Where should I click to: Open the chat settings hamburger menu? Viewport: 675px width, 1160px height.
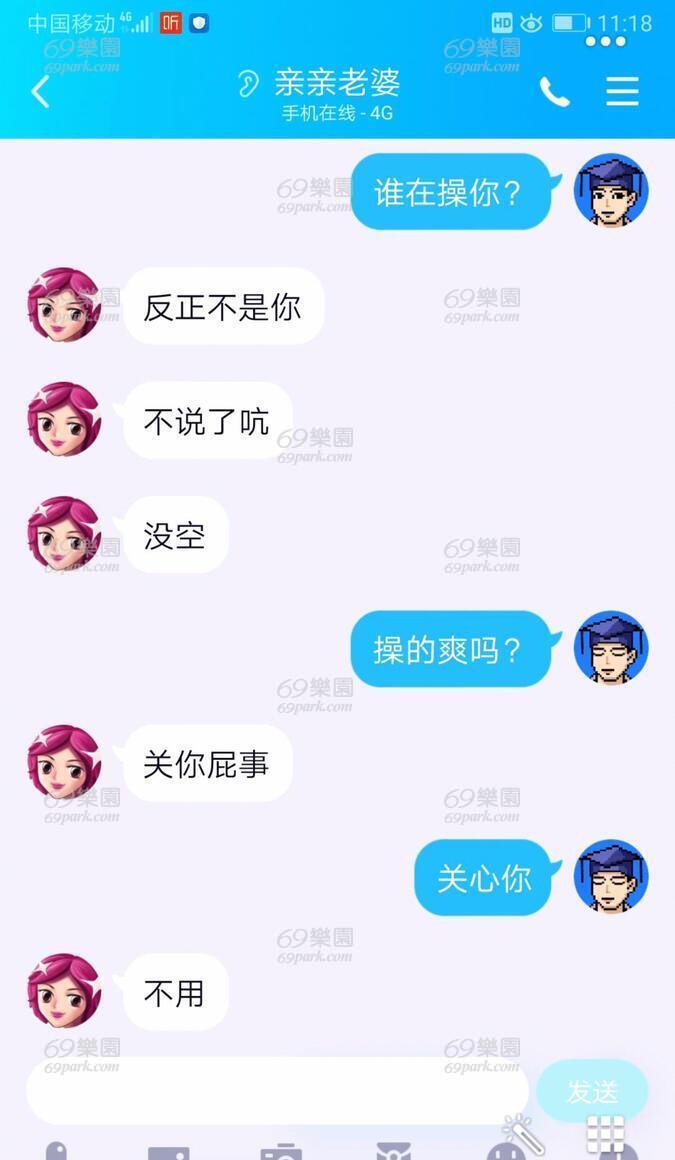coord(622,92)
